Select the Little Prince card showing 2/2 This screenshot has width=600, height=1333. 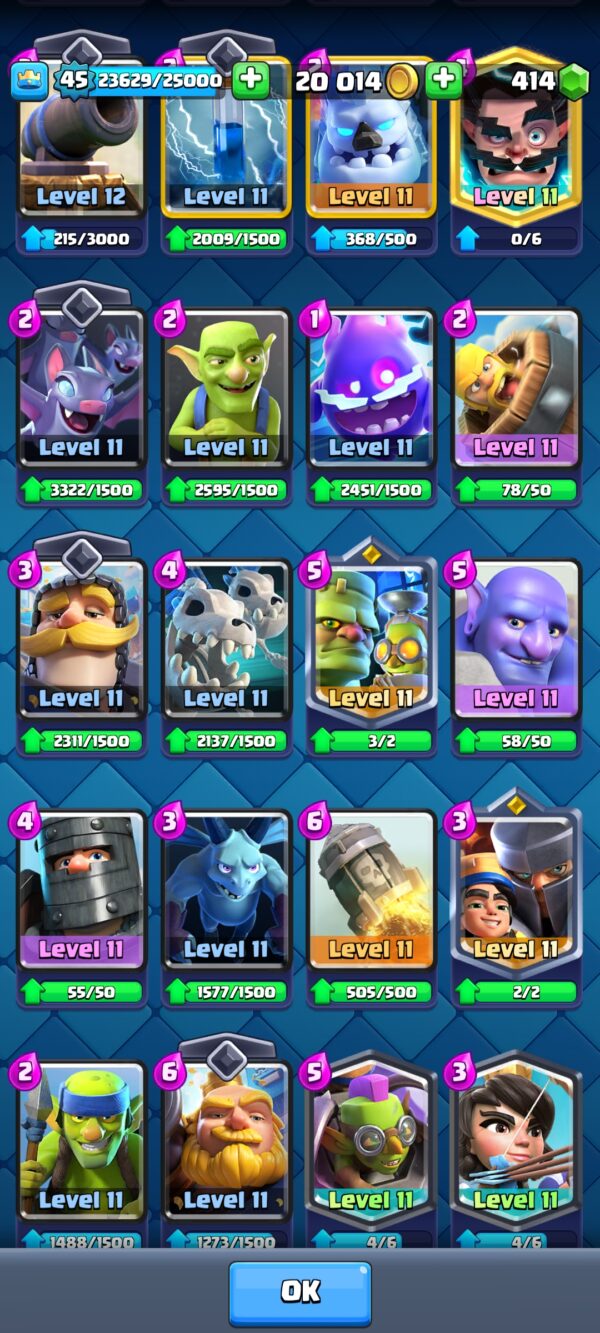(516, 905)
